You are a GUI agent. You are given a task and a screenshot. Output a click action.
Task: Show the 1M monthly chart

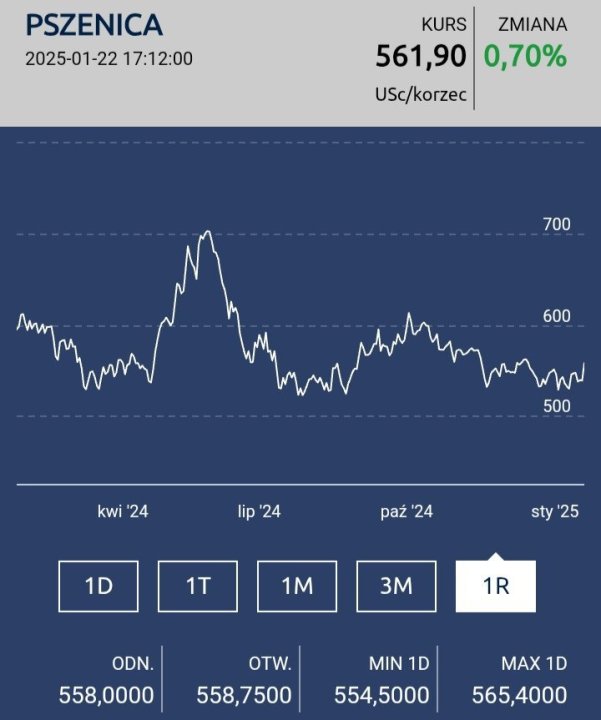(x=297, y=585)
